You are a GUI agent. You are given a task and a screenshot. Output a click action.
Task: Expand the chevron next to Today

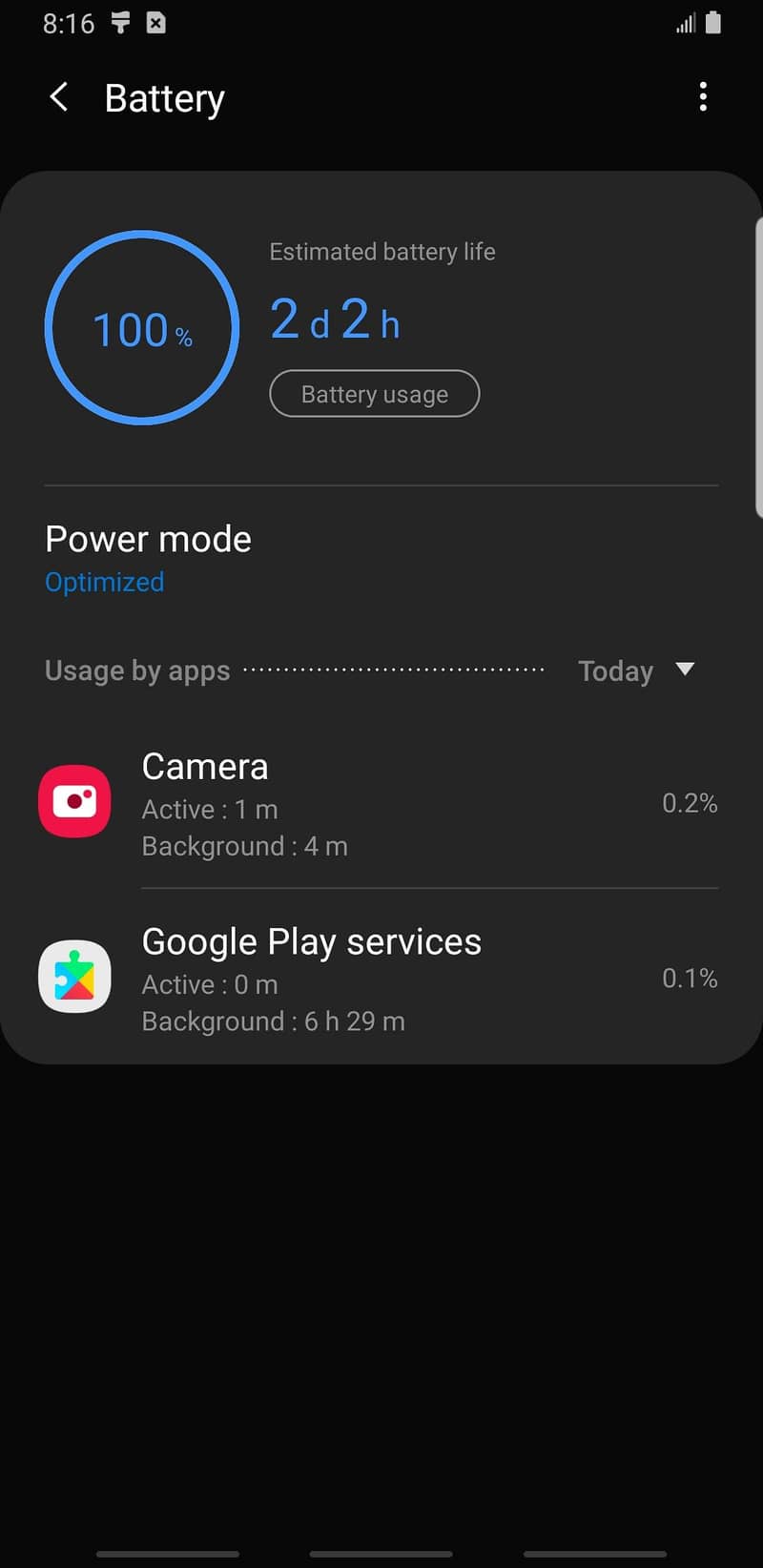click(x=685, y=671)
